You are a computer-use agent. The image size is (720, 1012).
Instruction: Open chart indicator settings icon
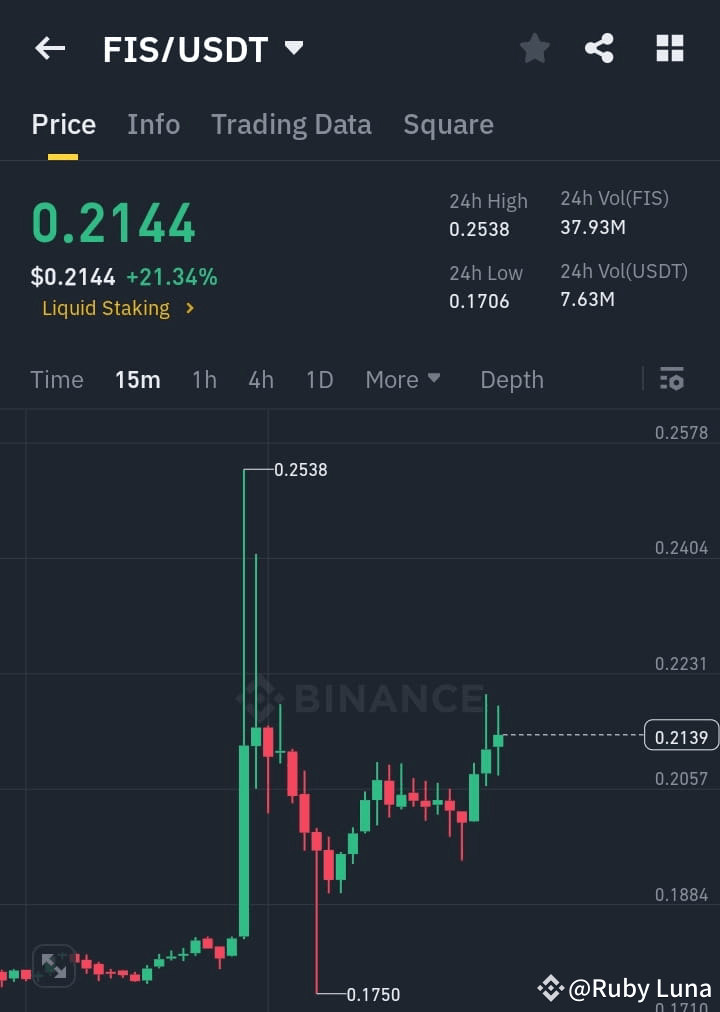[x=671, y=380]
